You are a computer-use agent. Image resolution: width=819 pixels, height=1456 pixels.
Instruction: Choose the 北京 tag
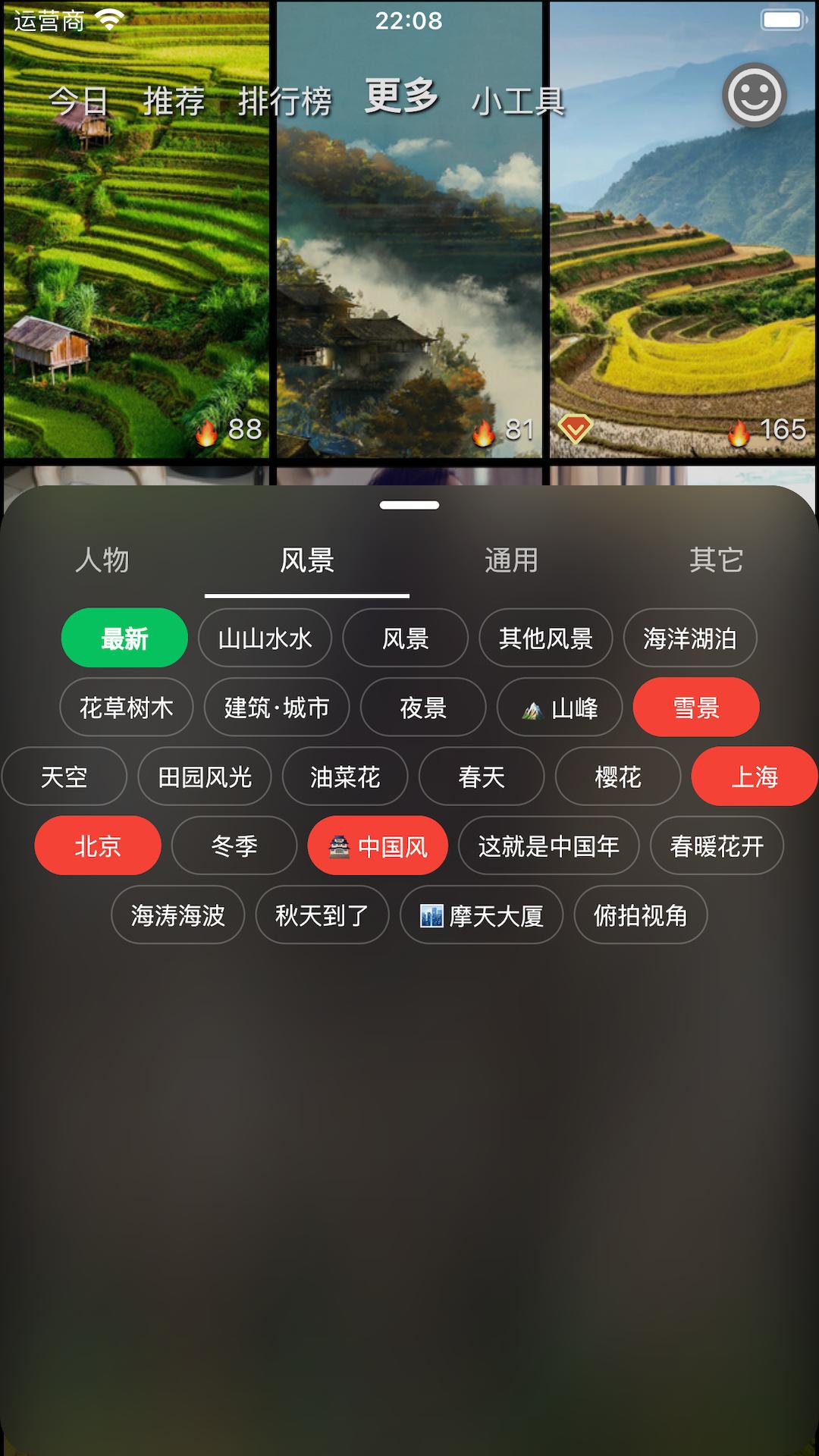coord(98,846)
